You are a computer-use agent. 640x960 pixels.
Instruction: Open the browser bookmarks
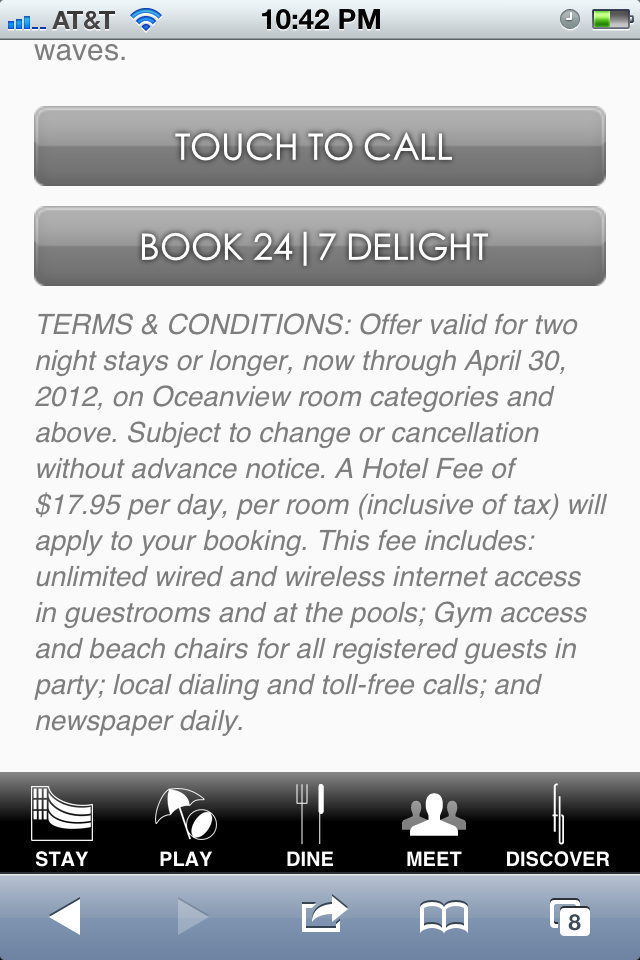[444, 916]
